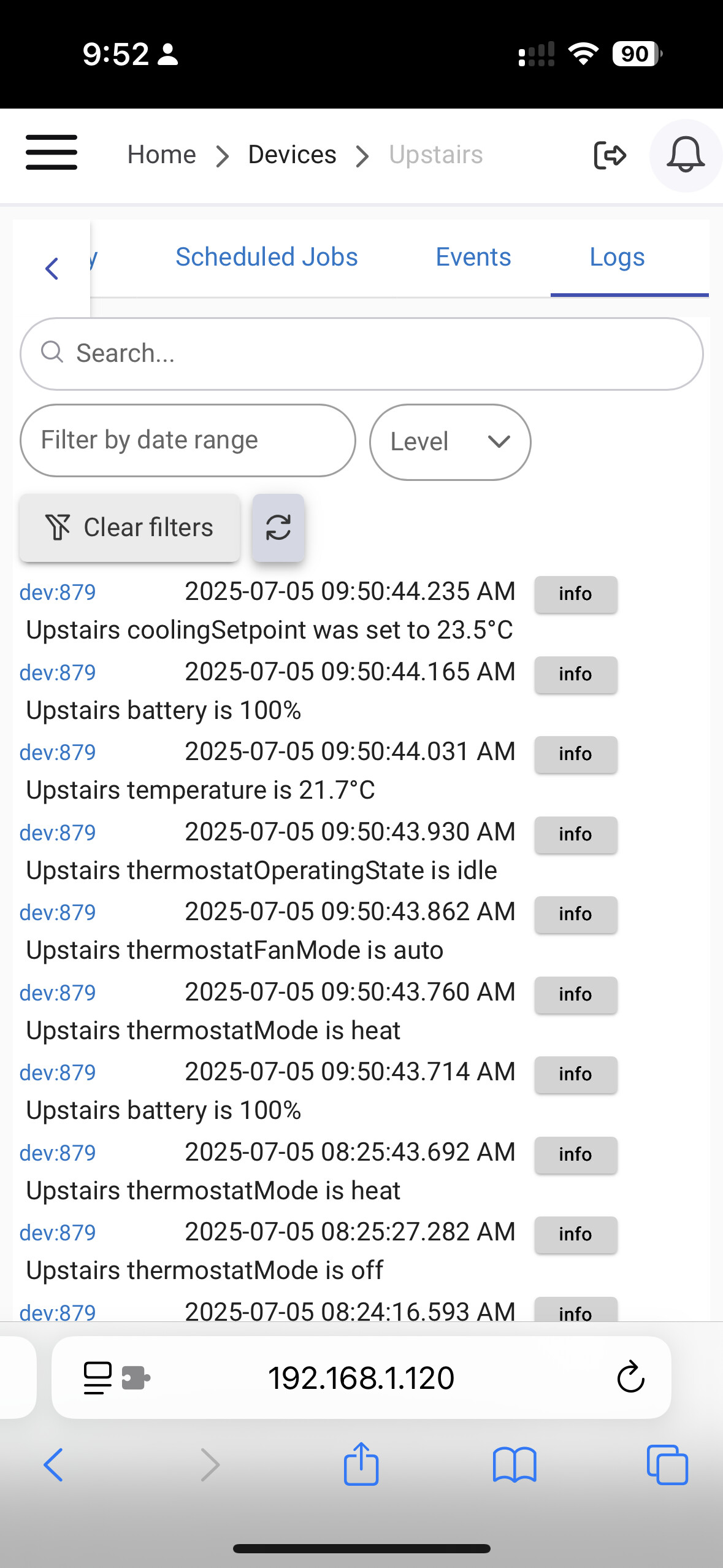
Task: Switch to the Events tab
Action: 473,257
